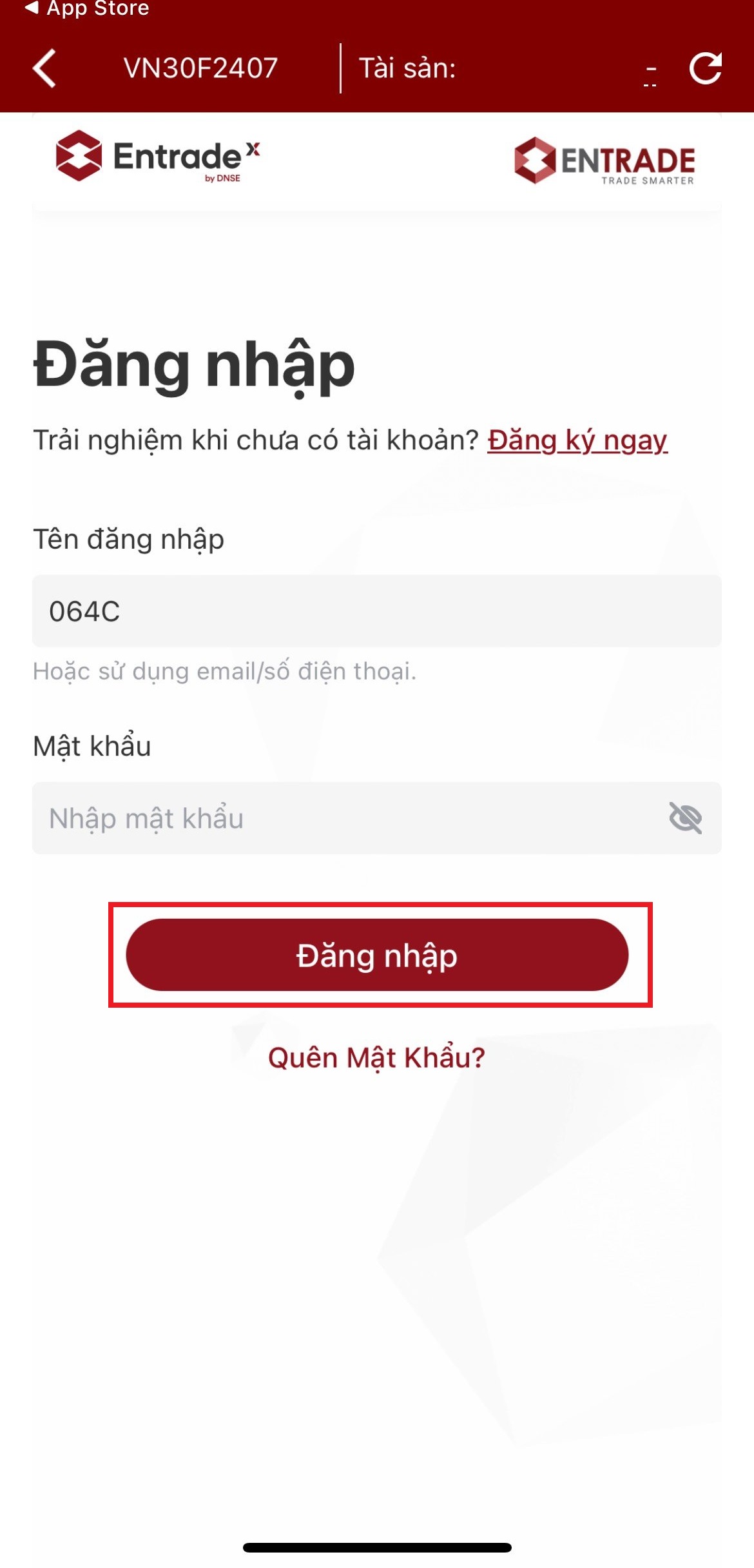Tap the Nhập mật khẩu password field
Image resolution: width=754 pixels, height=1568 pixels.
(348, 818)
